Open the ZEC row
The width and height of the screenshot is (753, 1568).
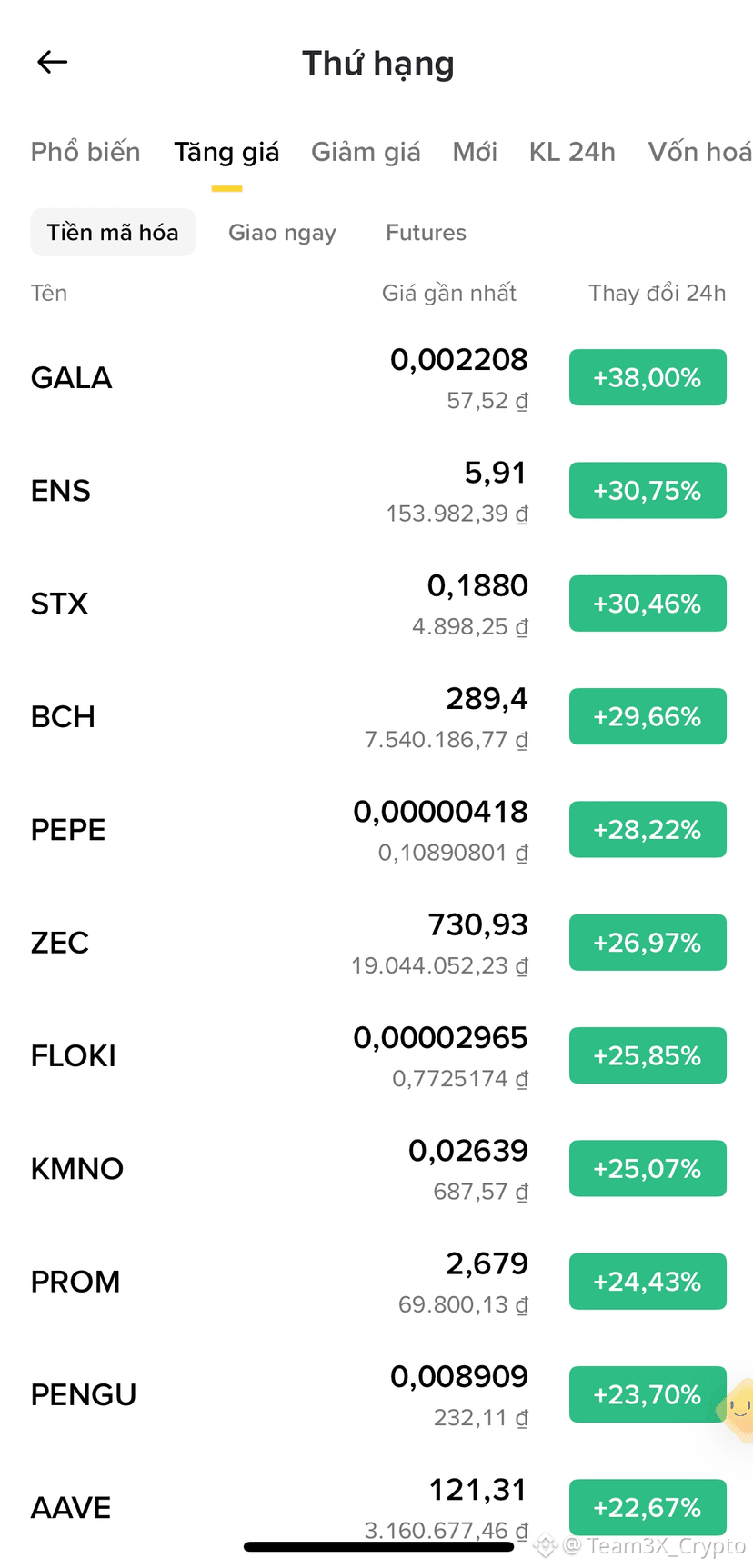(x=376, y=943)
